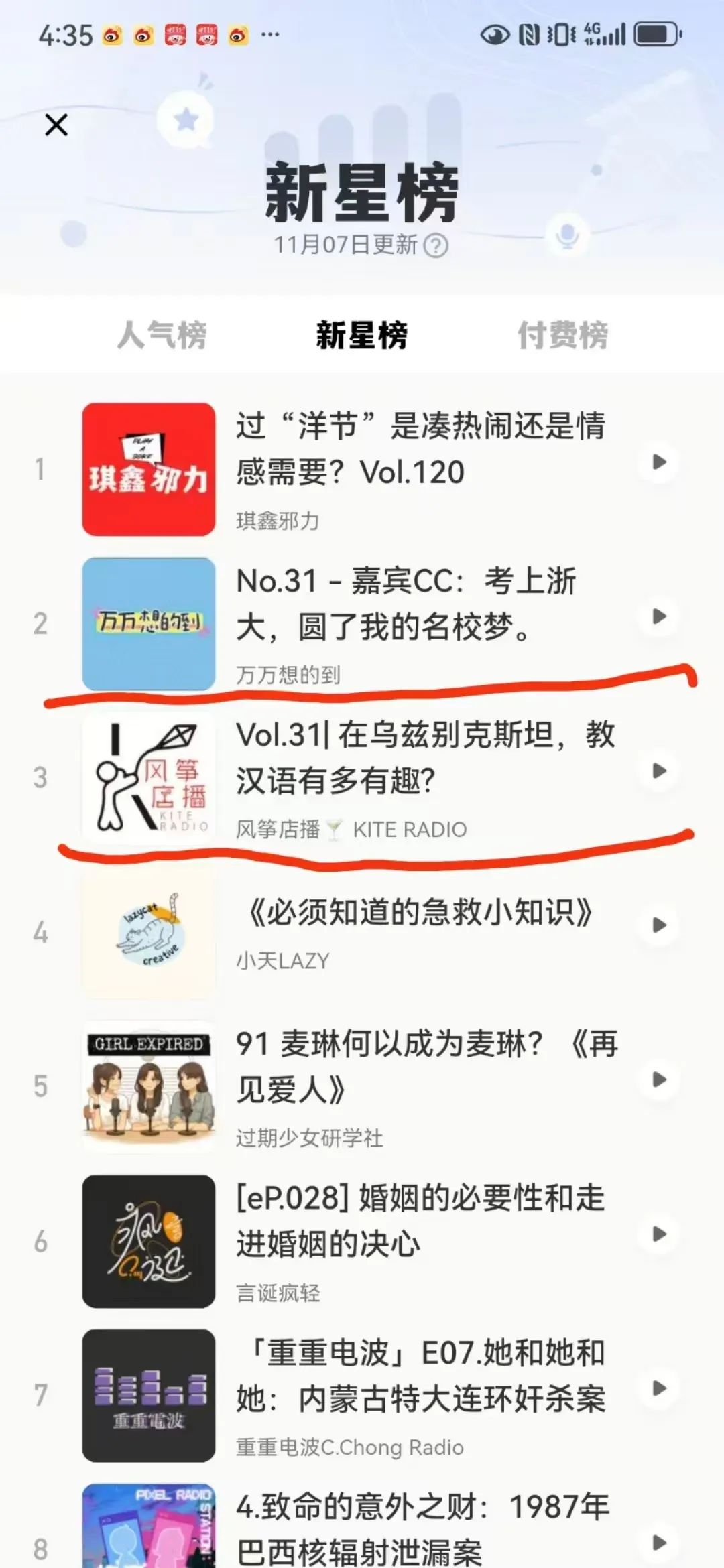The width and height of the screenshot is (724, 1568).
Task: Tap the help icon beside 11月07日更新
Action: coord(436,245)
